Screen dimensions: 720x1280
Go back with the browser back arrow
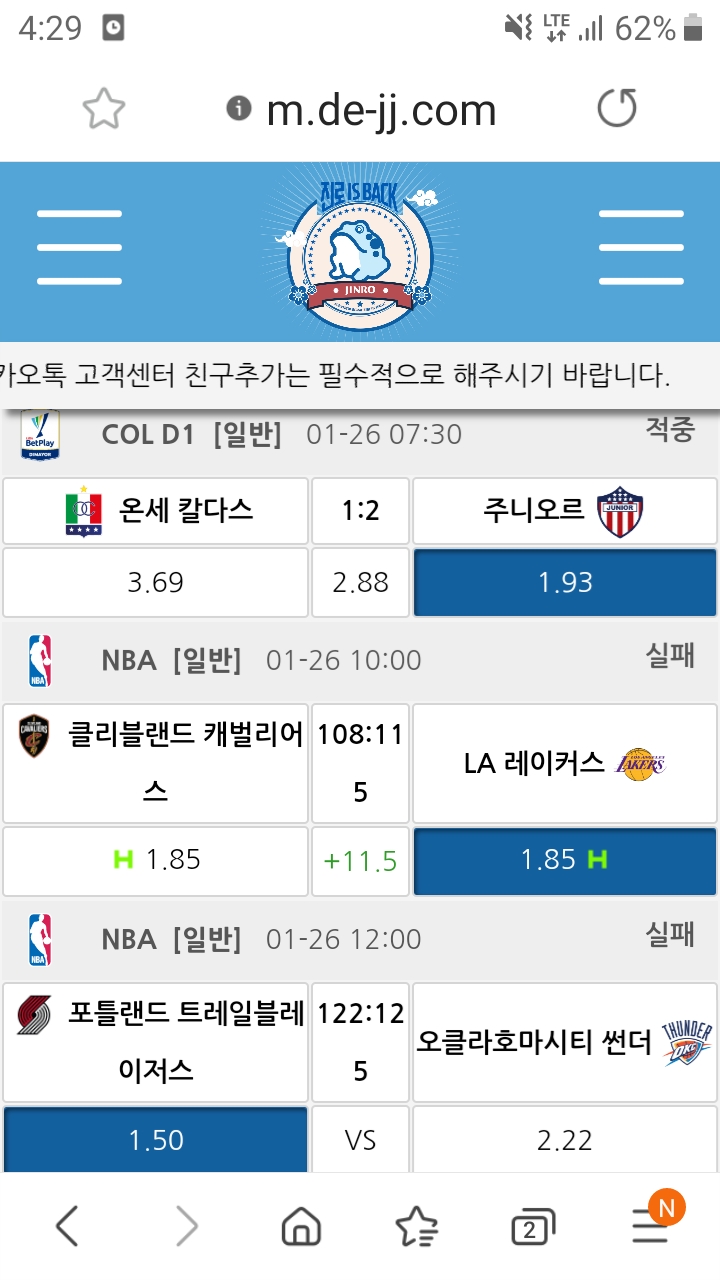tap(67, 1226)
